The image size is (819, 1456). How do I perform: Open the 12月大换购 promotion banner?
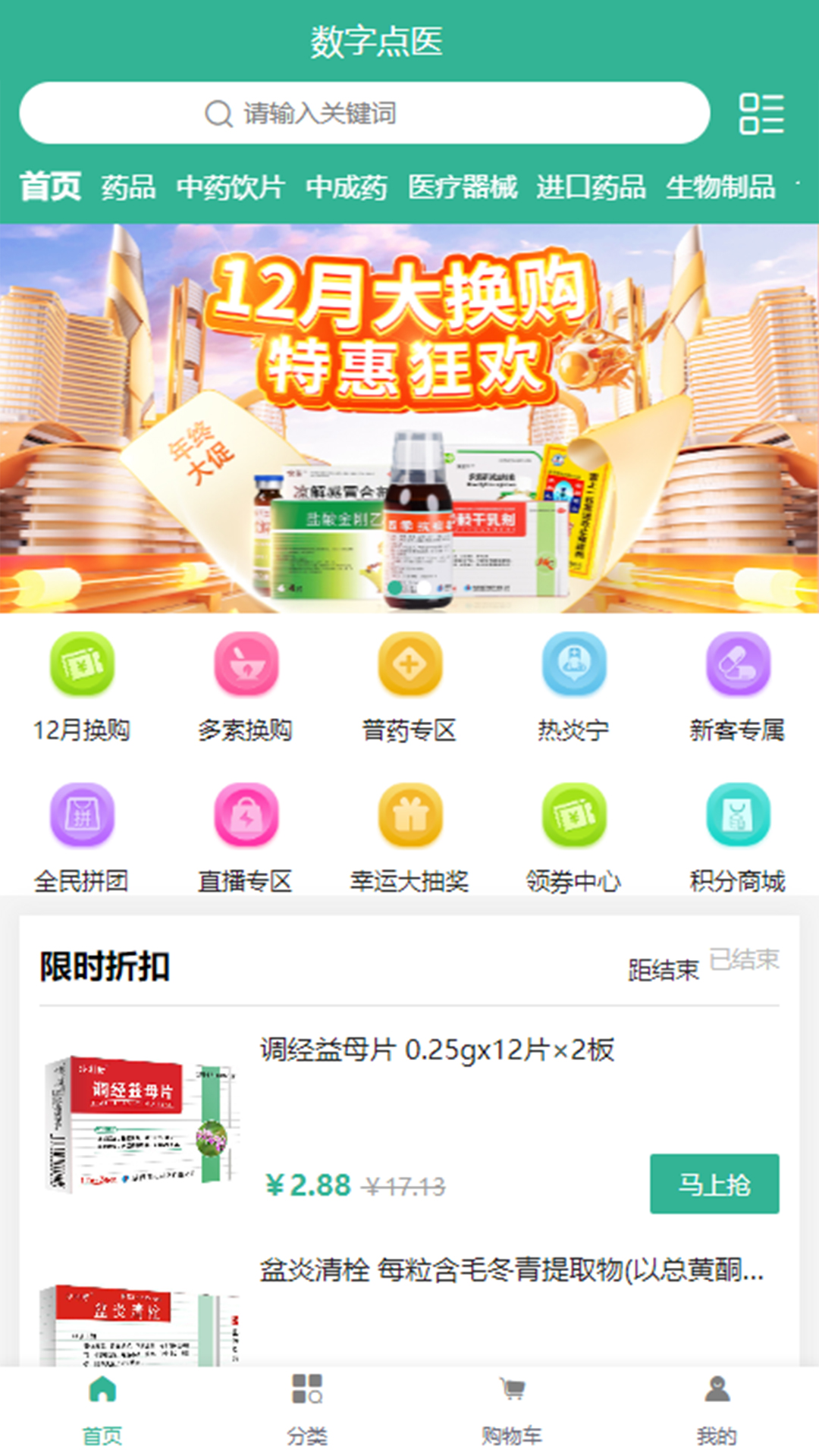409,417
